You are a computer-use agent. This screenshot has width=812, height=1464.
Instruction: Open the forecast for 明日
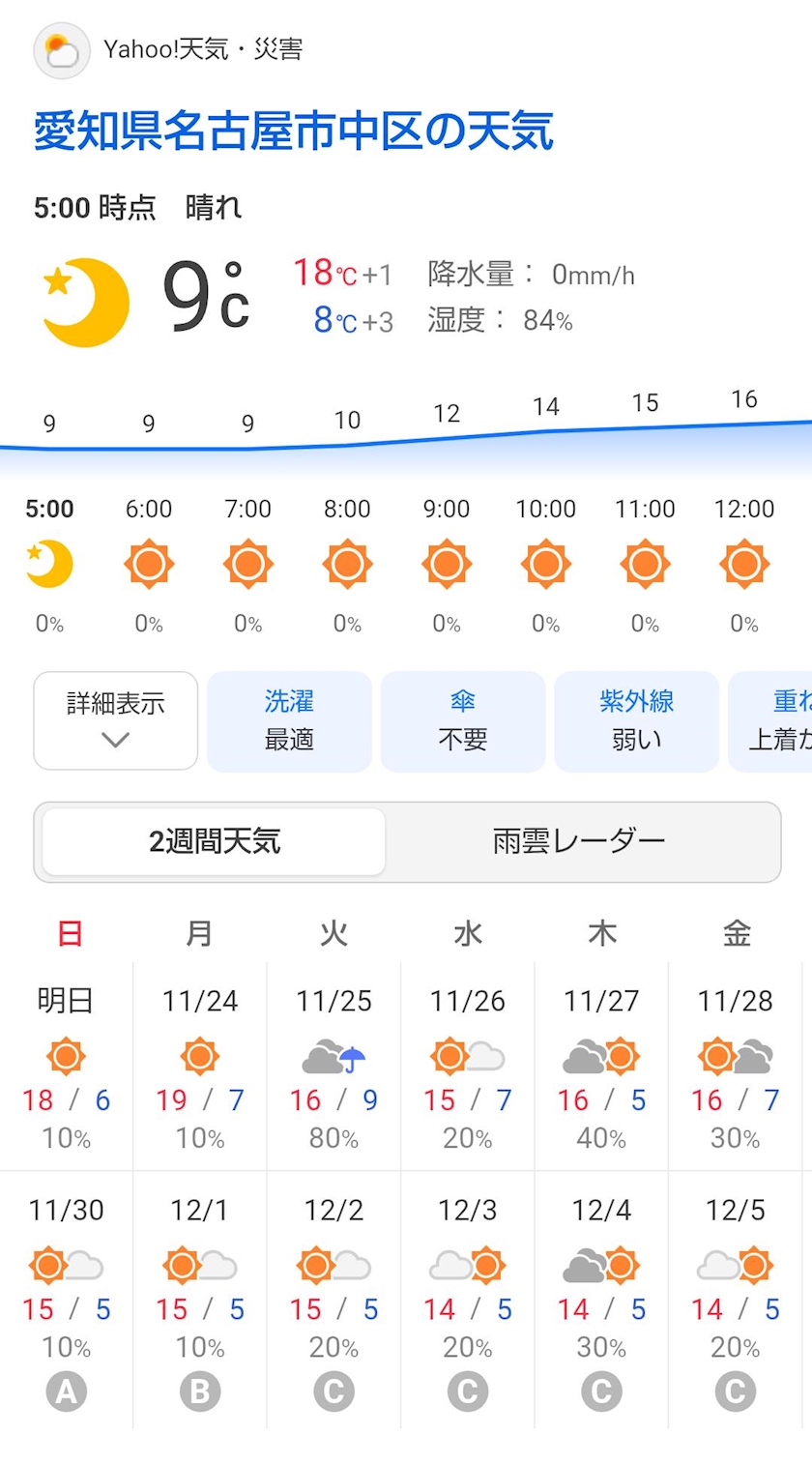pyautogui.click(x=66, y=1066)
